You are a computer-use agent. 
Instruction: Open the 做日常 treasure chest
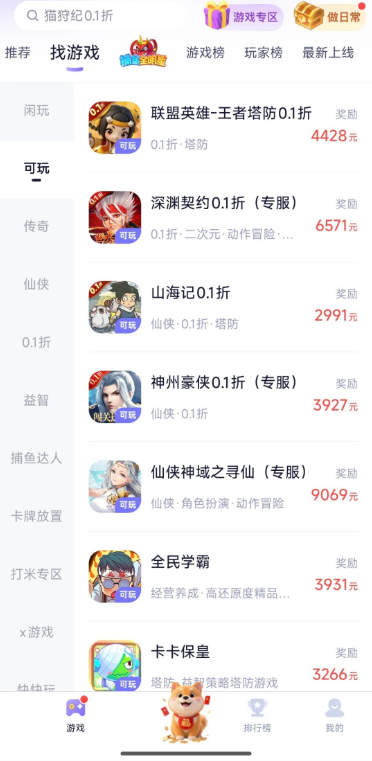pyautogui.click(x=330, y=17)
